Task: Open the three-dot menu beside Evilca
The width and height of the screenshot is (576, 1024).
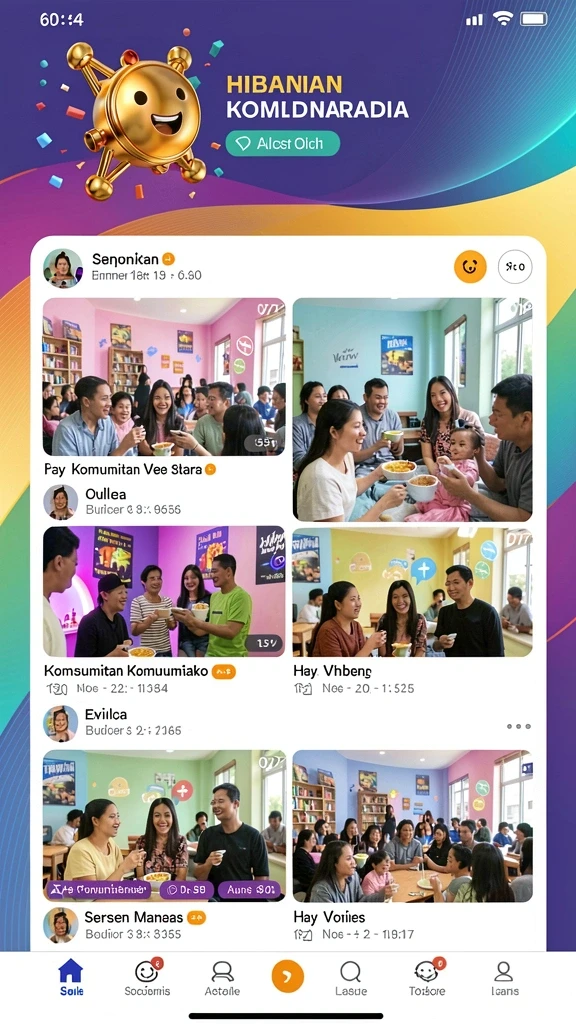Action: (519, 726)
